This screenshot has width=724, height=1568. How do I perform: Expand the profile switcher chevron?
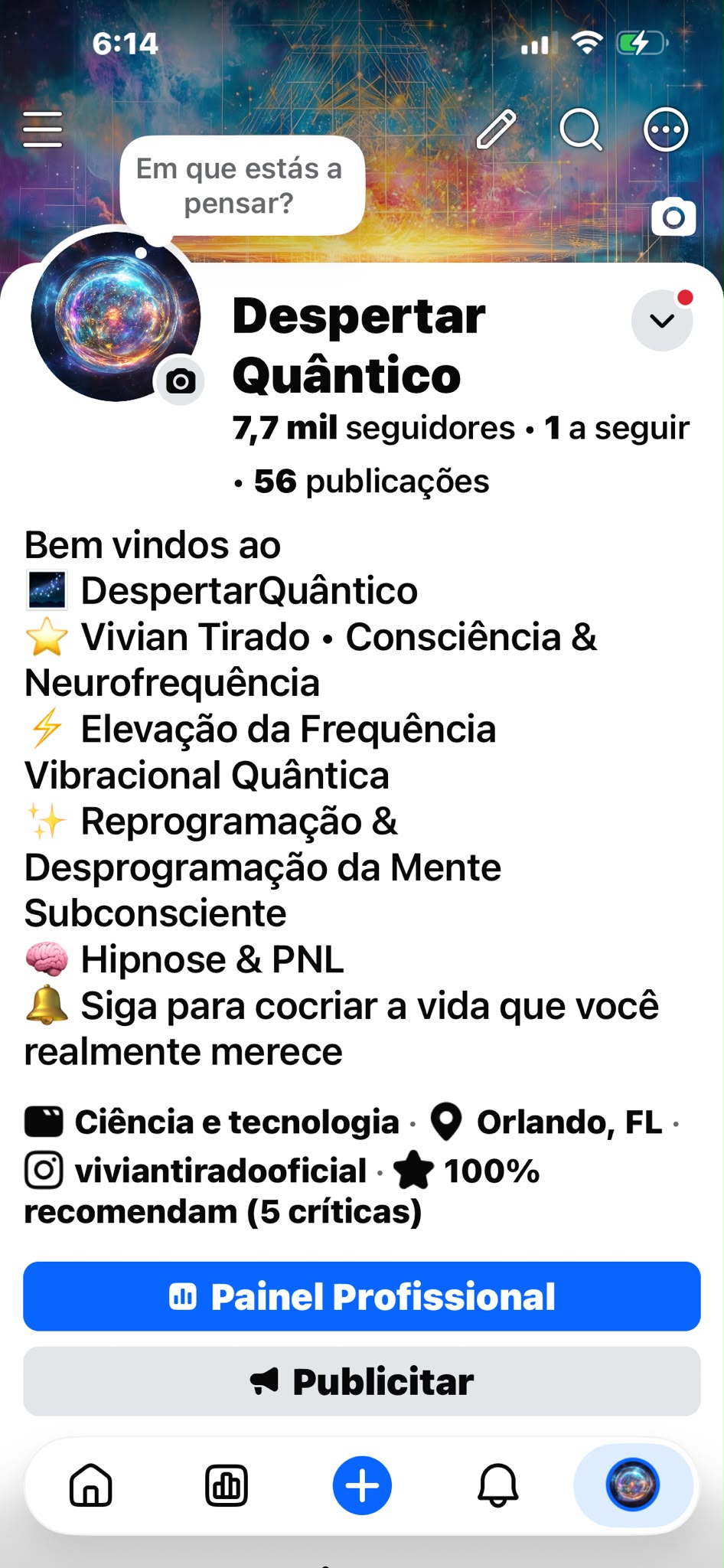662,321
